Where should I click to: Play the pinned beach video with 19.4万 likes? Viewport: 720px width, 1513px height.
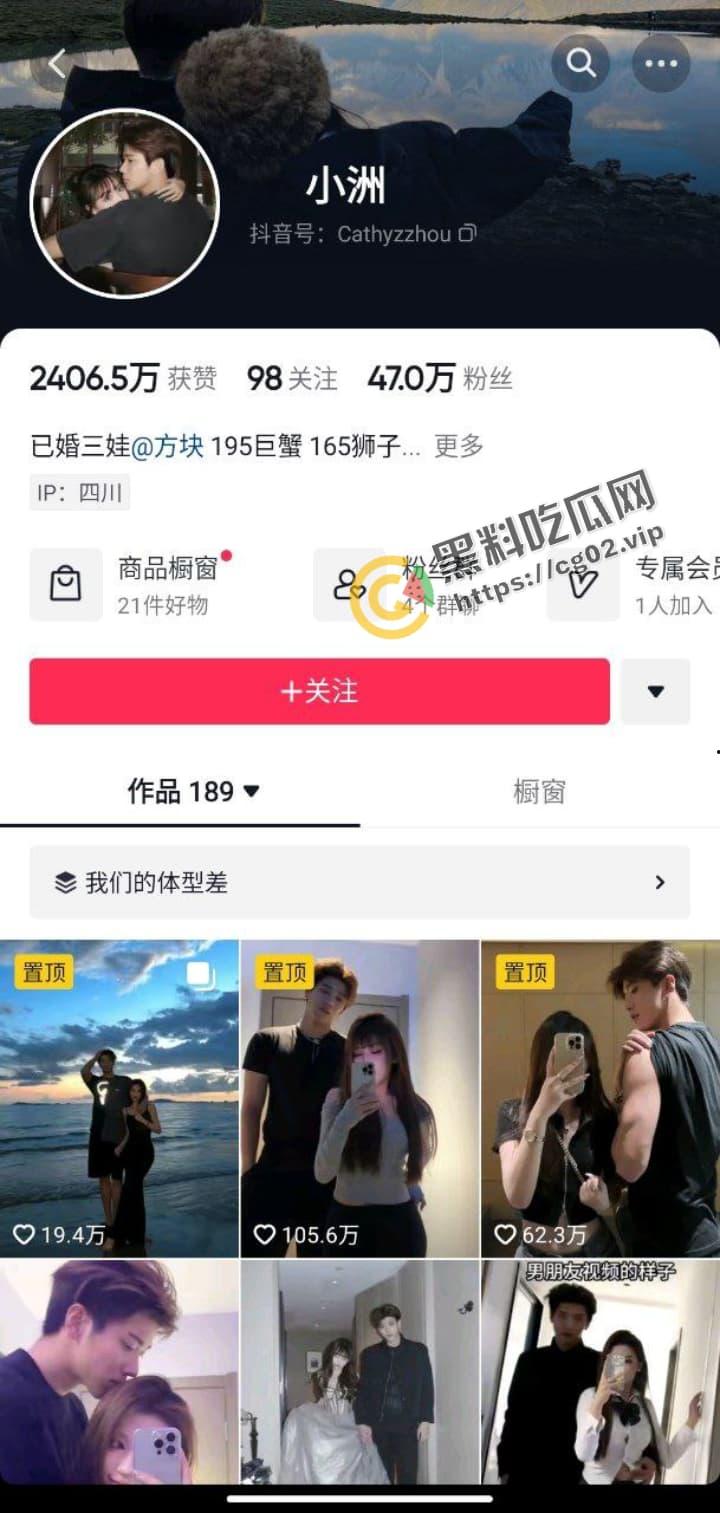119,1098
